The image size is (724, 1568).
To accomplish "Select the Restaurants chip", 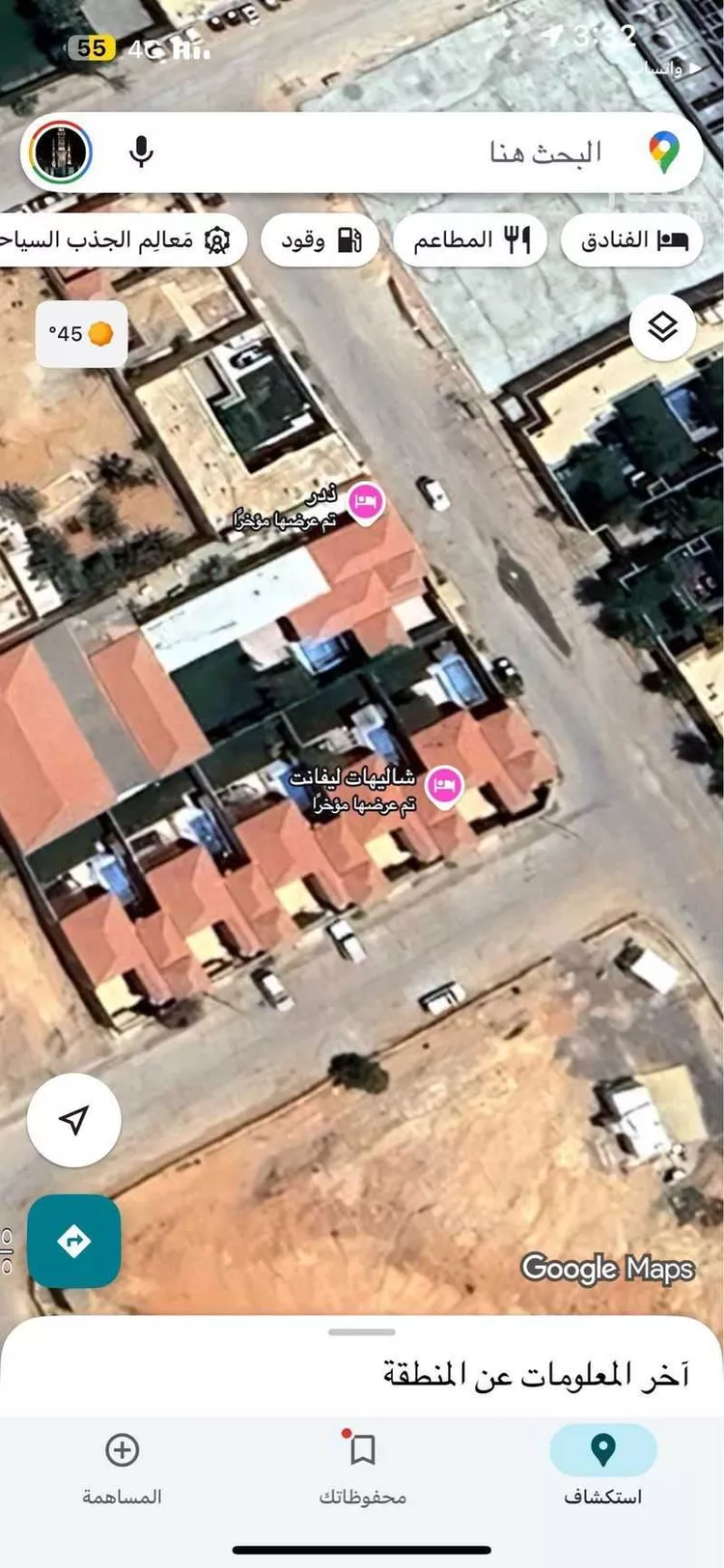I will 471,240.
